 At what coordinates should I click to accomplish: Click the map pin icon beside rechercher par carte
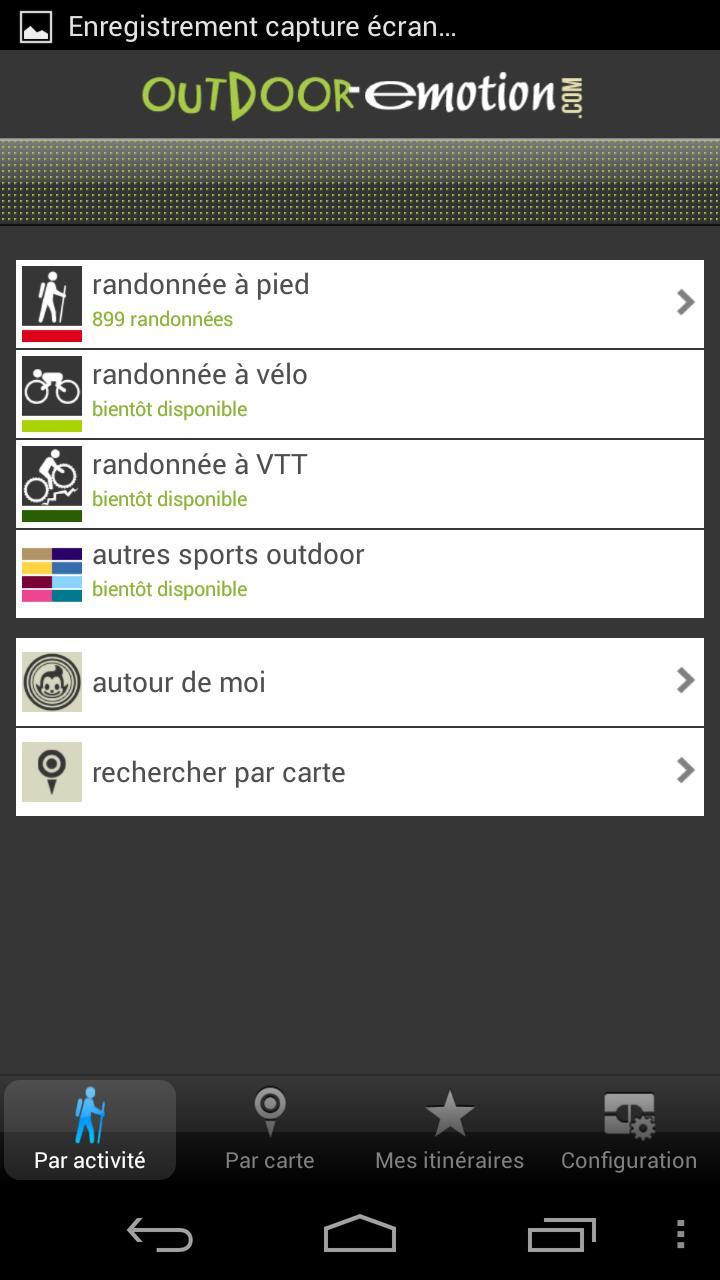point(51,771)
